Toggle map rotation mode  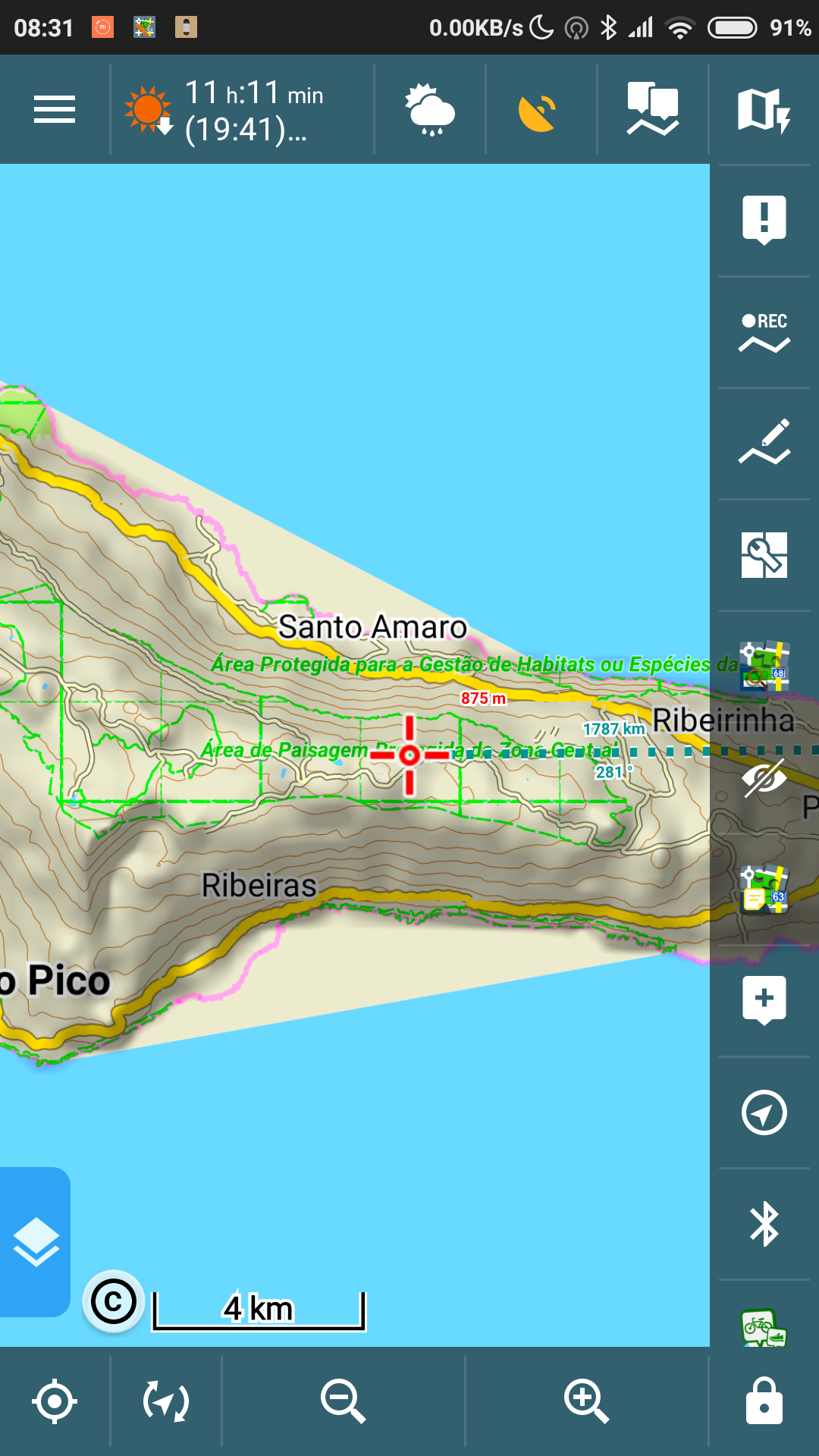pyautogui.click(x=166, y=1401)
